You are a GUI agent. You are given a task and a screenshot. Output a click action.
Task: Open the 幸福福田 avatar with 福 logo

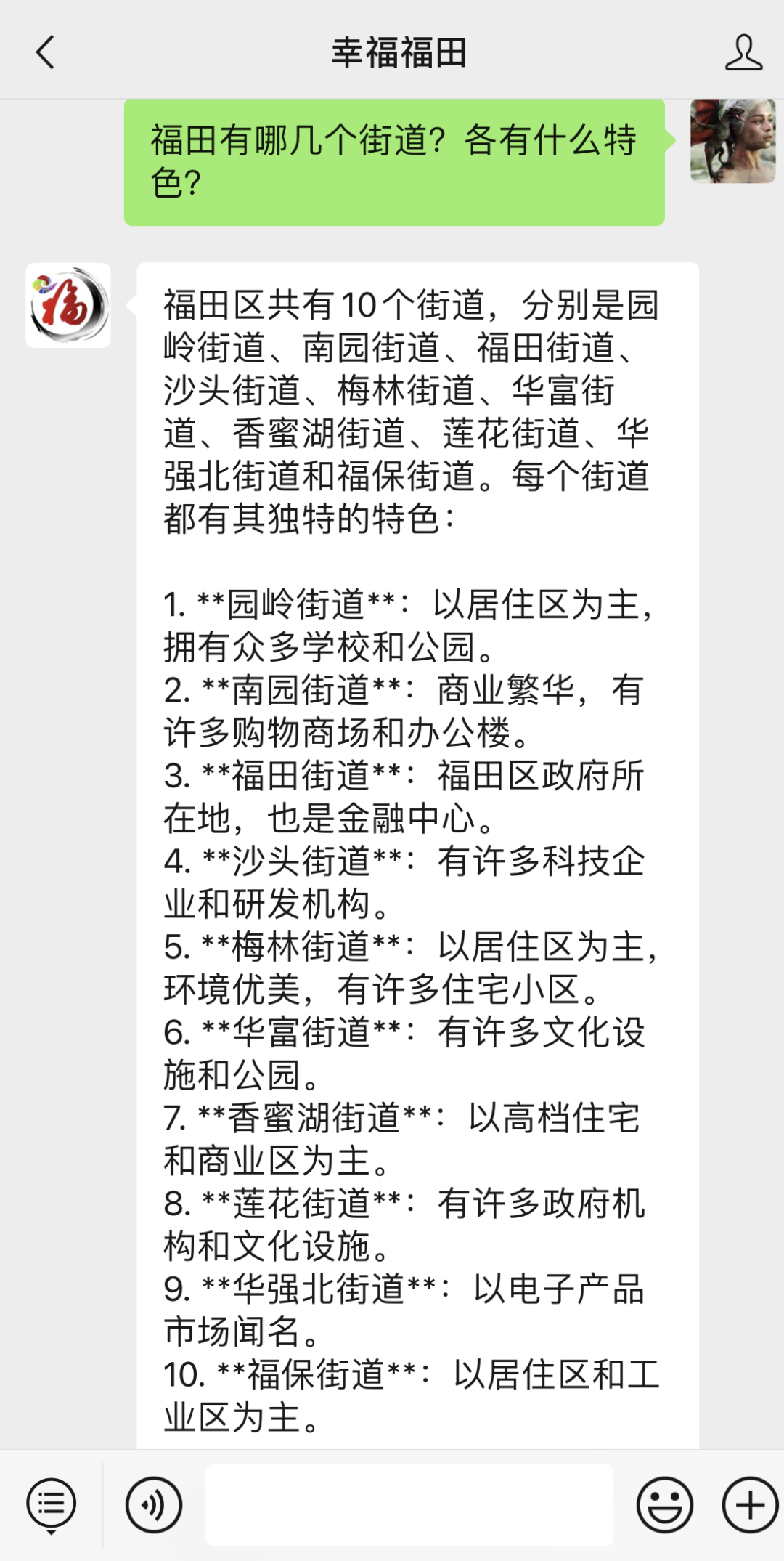click(x=68, y=305)
